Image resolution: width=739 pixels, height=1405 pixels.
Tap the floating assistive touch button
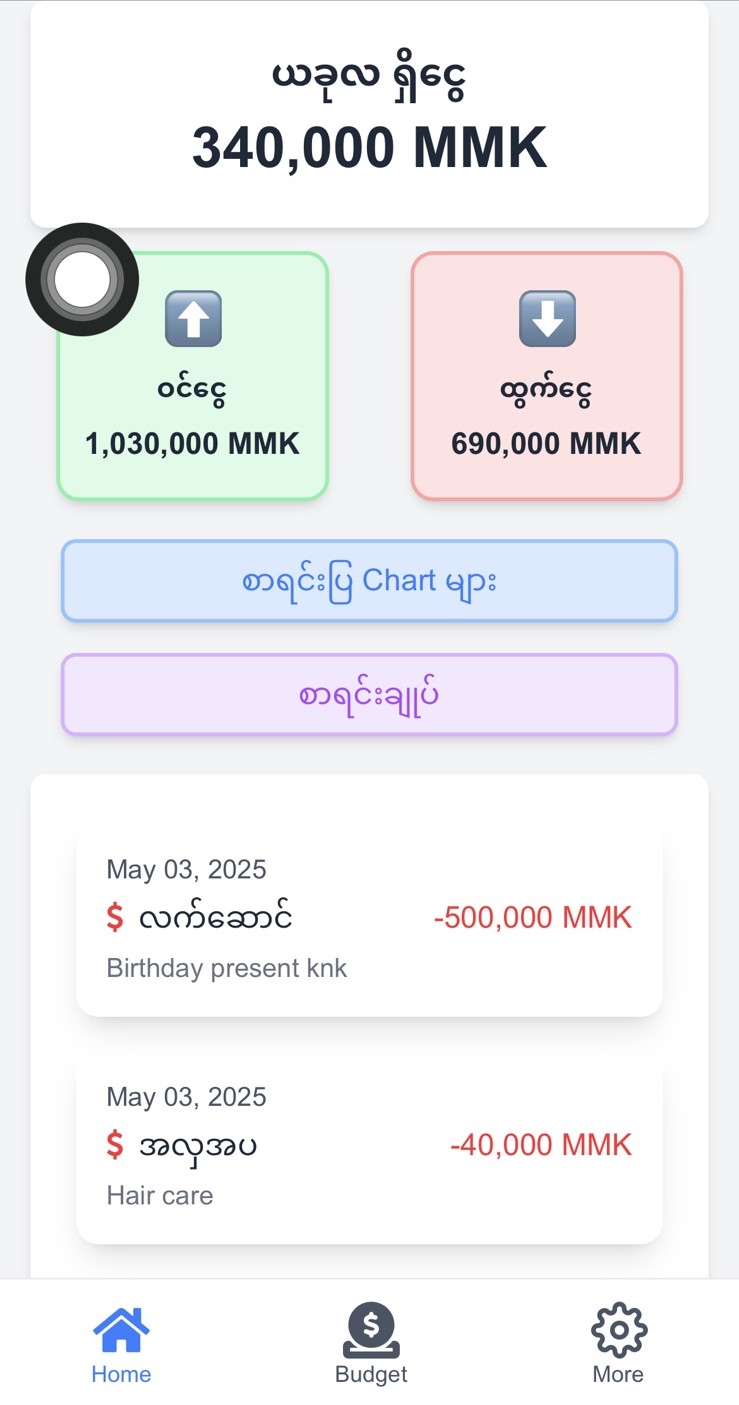[82, 279]
